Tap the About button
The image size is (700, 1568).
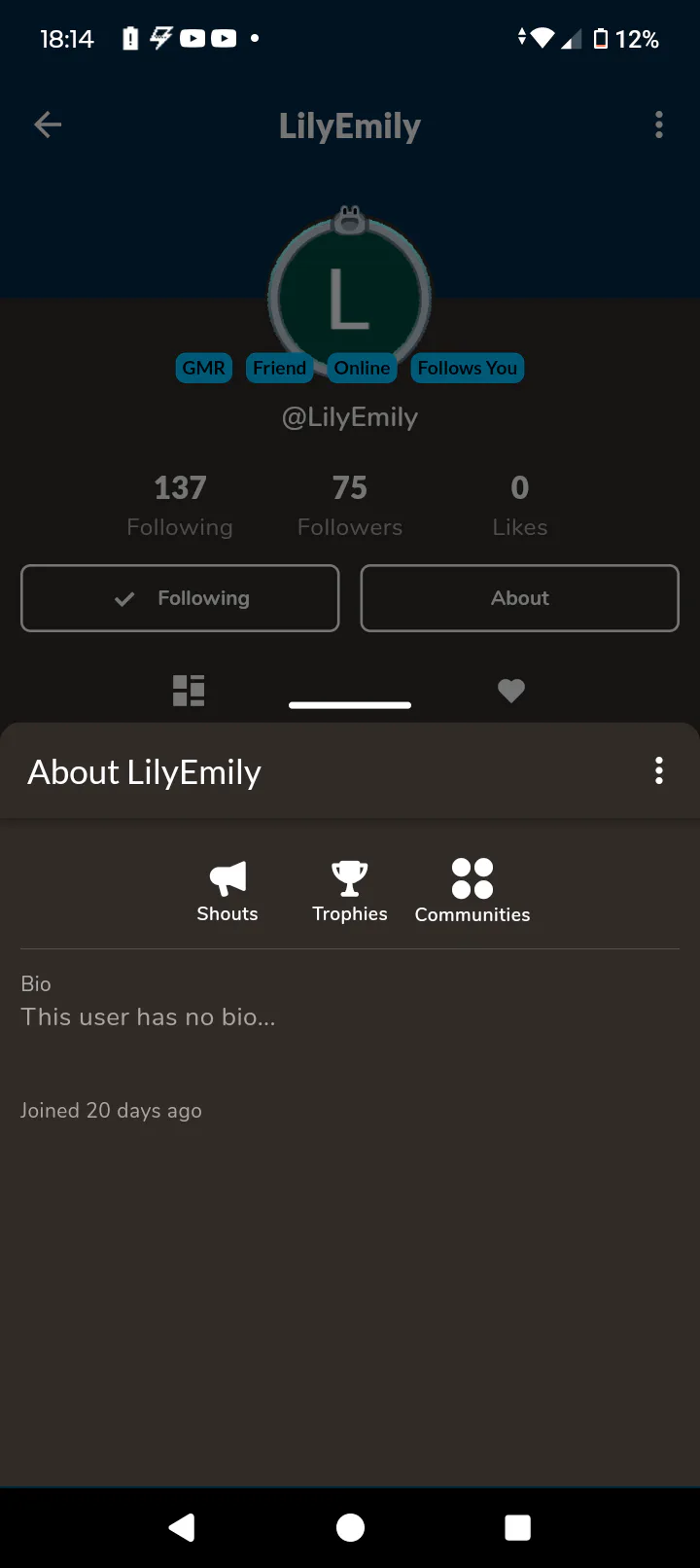[519, 598]
